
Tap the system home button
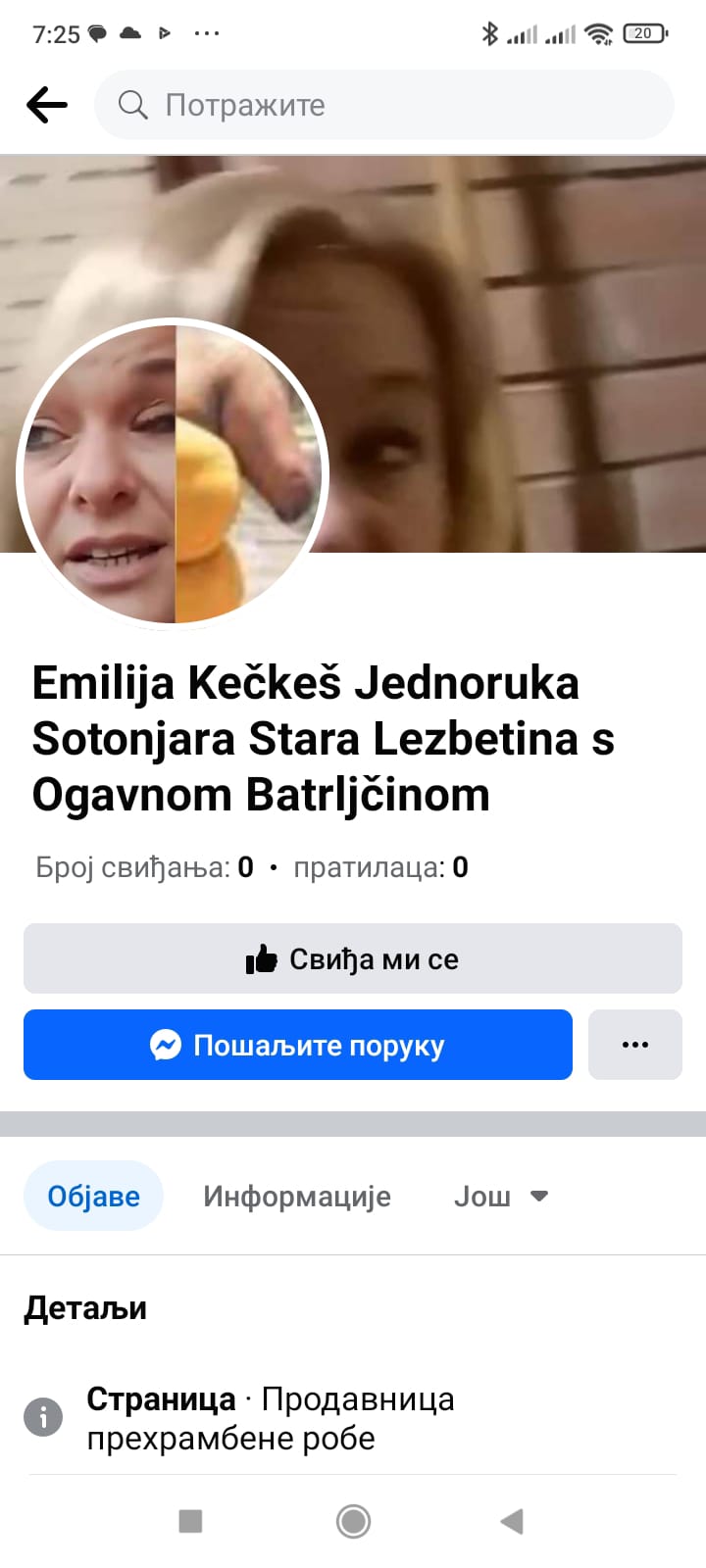(353, 1521)
